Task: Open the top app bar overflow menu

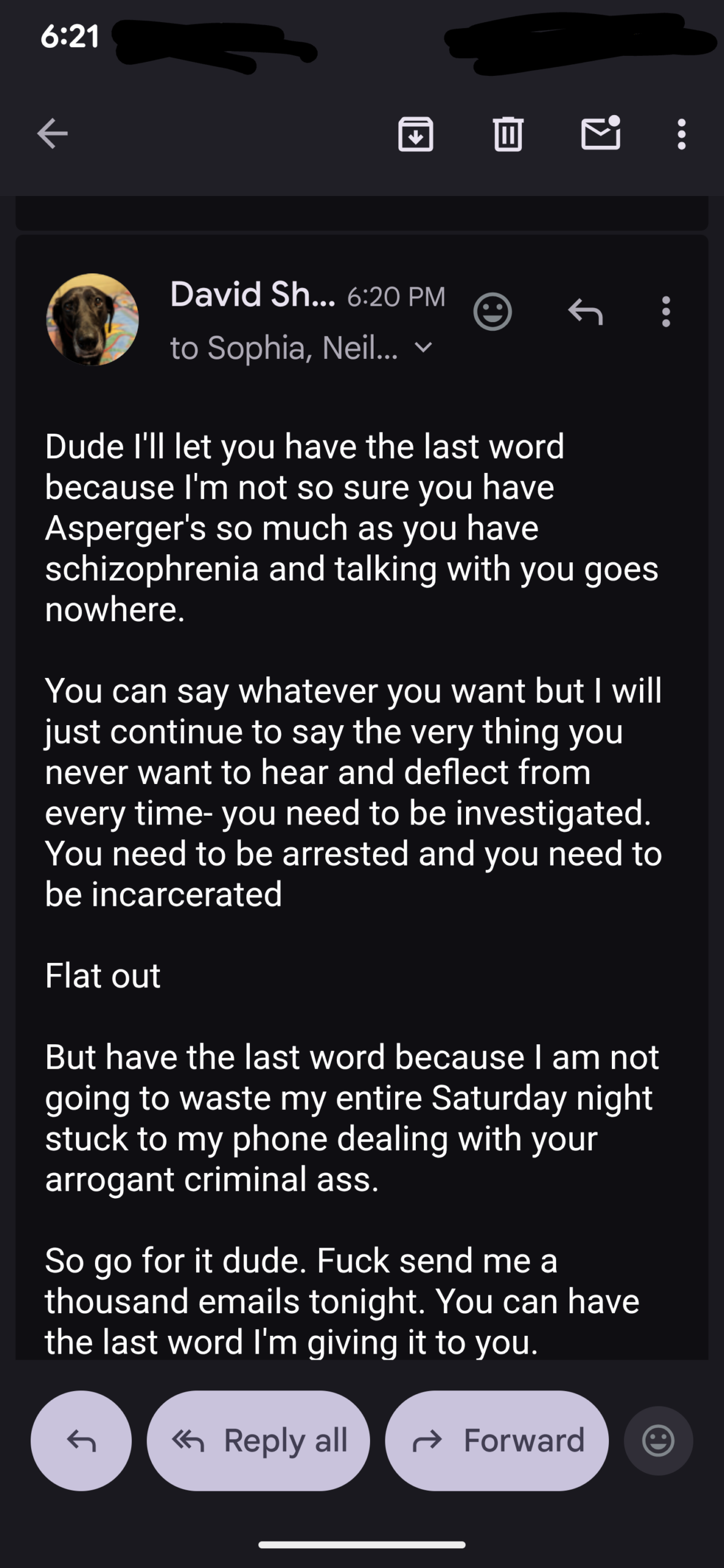Action: [x=681, y=134]
